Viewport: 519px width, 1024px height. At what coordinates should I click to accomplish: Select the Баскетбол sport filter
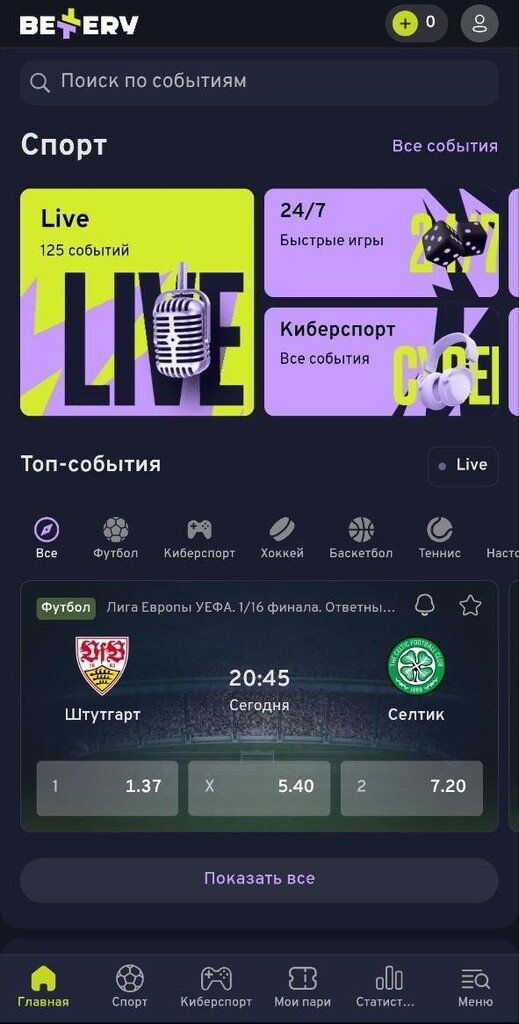(x=361, y=538)
